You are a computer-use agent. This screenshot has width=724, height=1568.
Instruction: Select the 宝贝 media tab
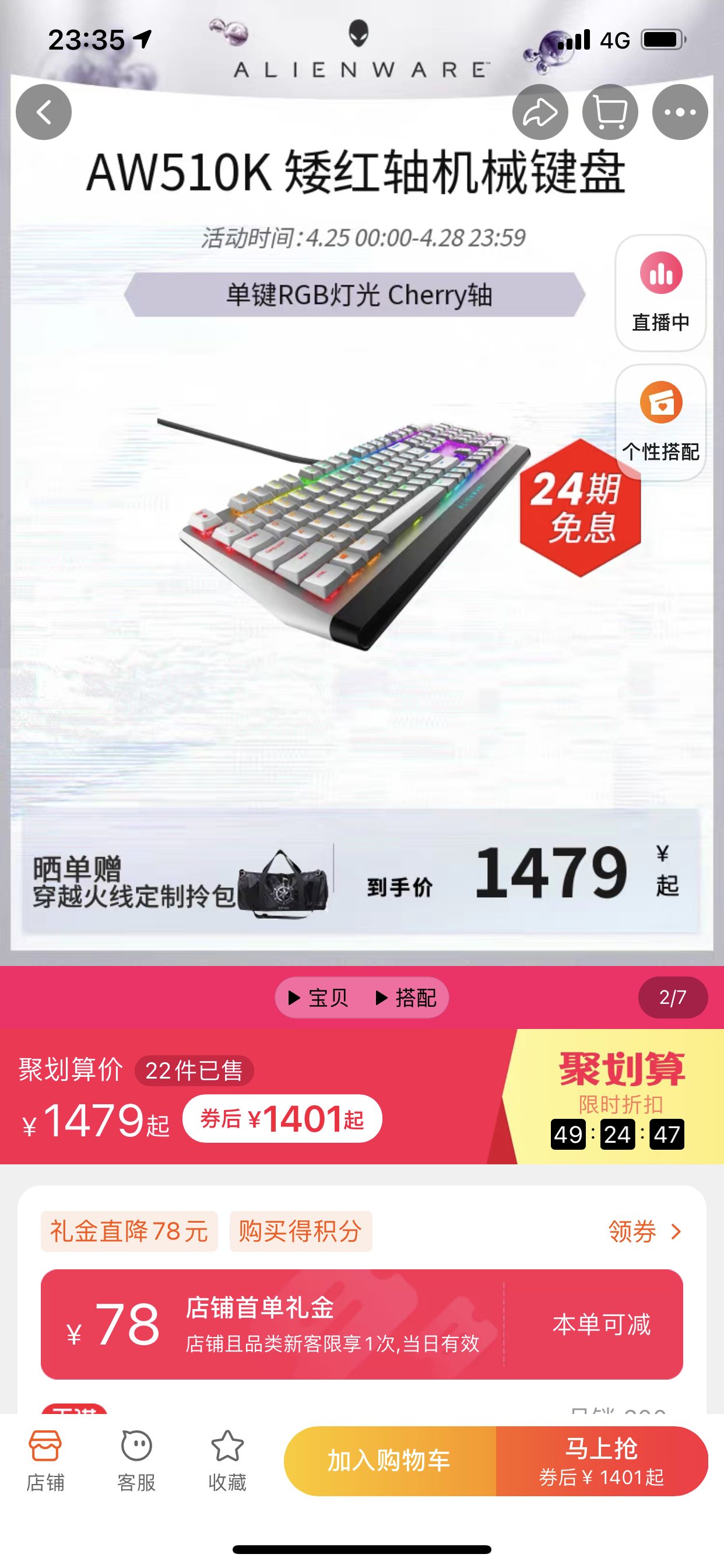pos(318,998)
